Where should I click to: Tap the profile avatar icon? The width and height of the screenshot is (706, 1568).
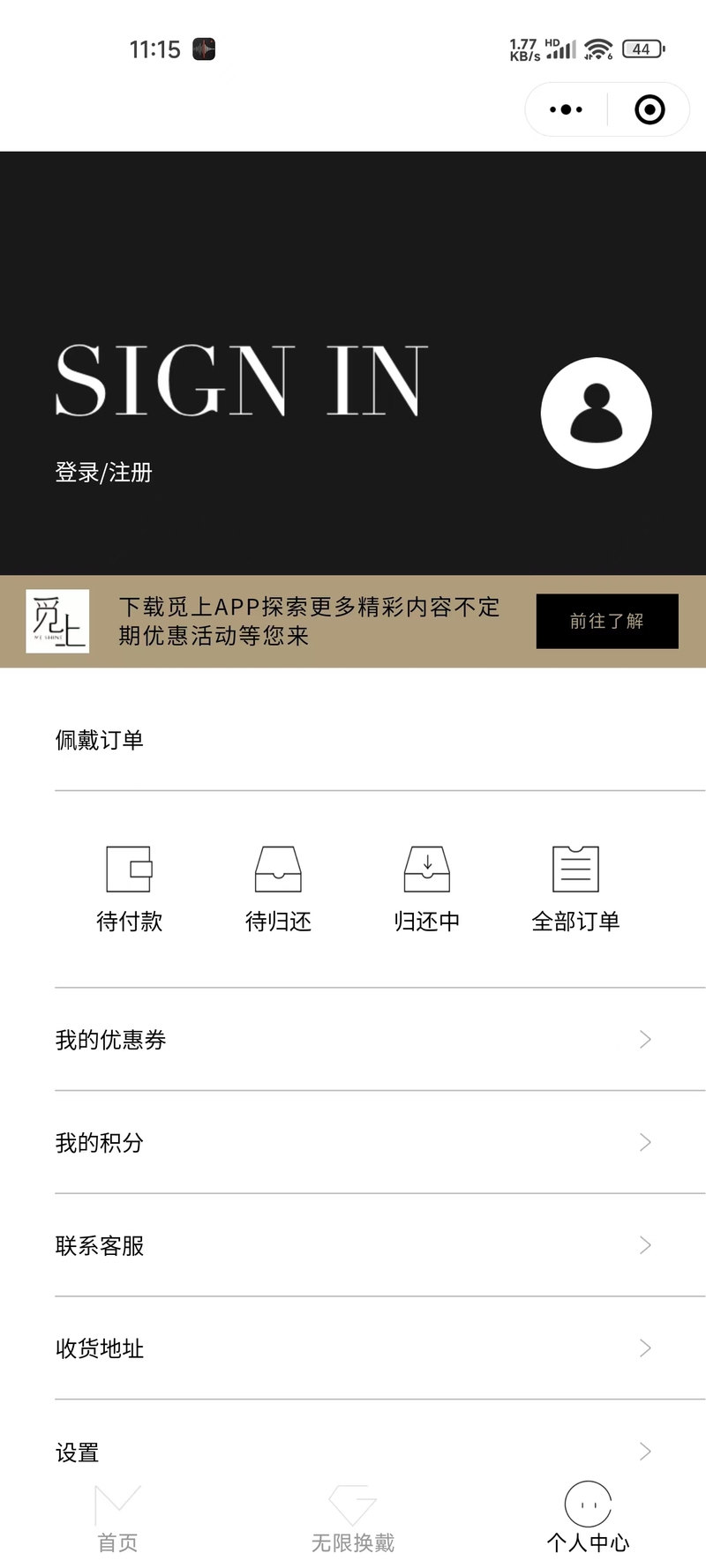click(597, 413)
